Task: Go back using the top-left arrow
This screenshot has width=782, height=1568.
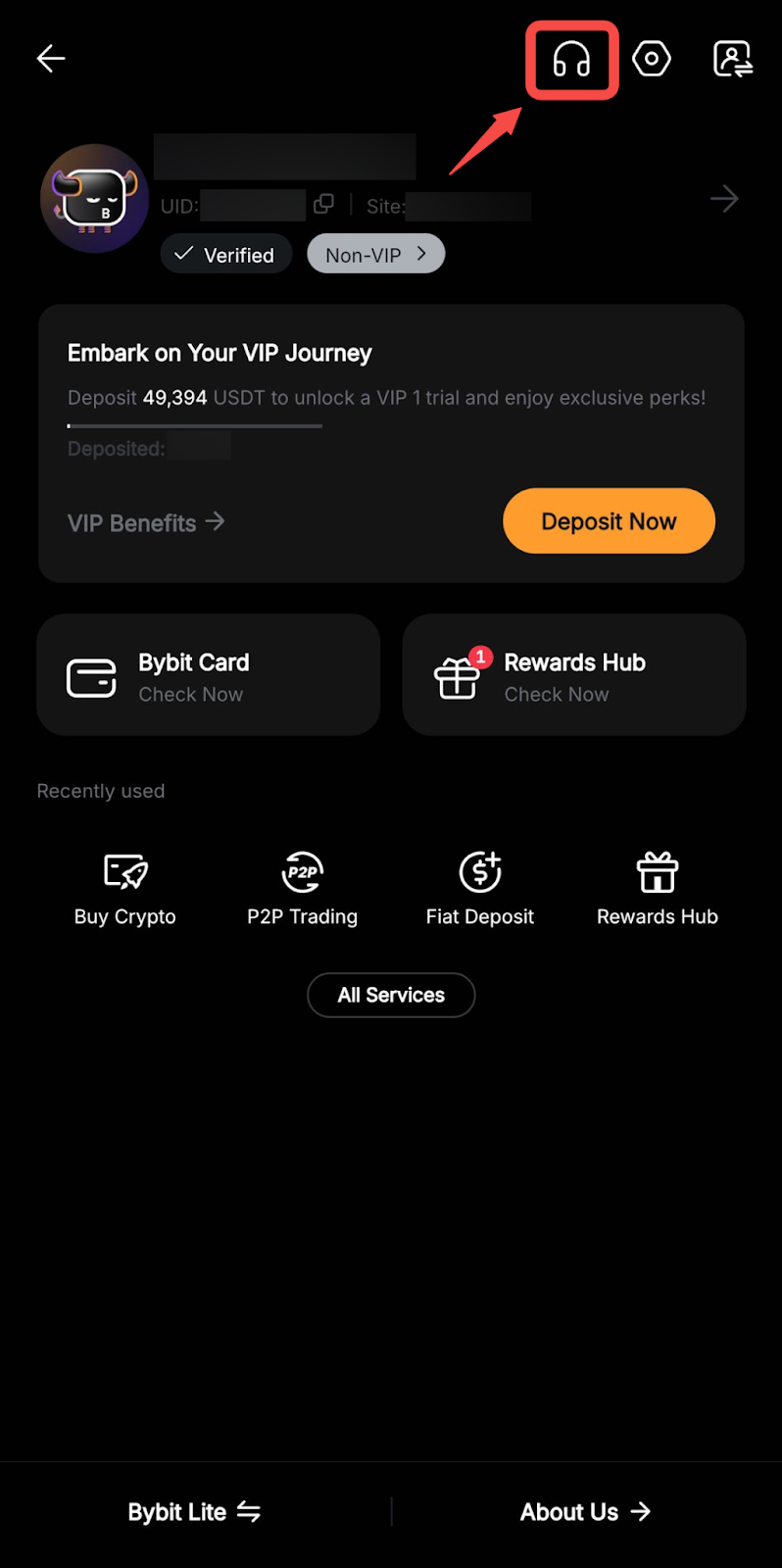Action: coord(51,59)
